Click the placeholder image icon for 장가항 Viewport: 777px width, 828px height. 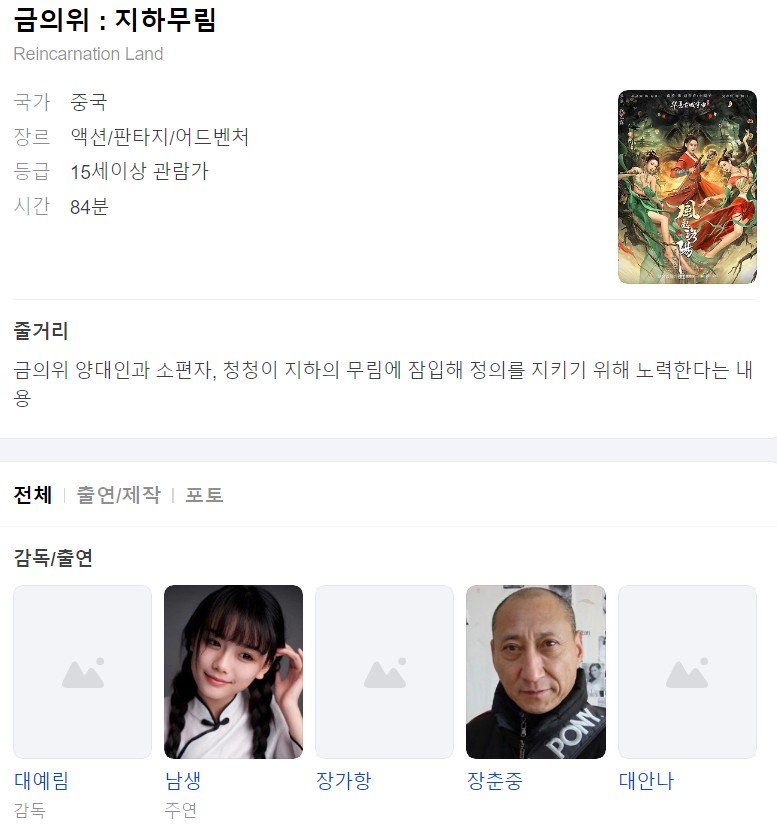pyautogui.click(x=384, y=671)
